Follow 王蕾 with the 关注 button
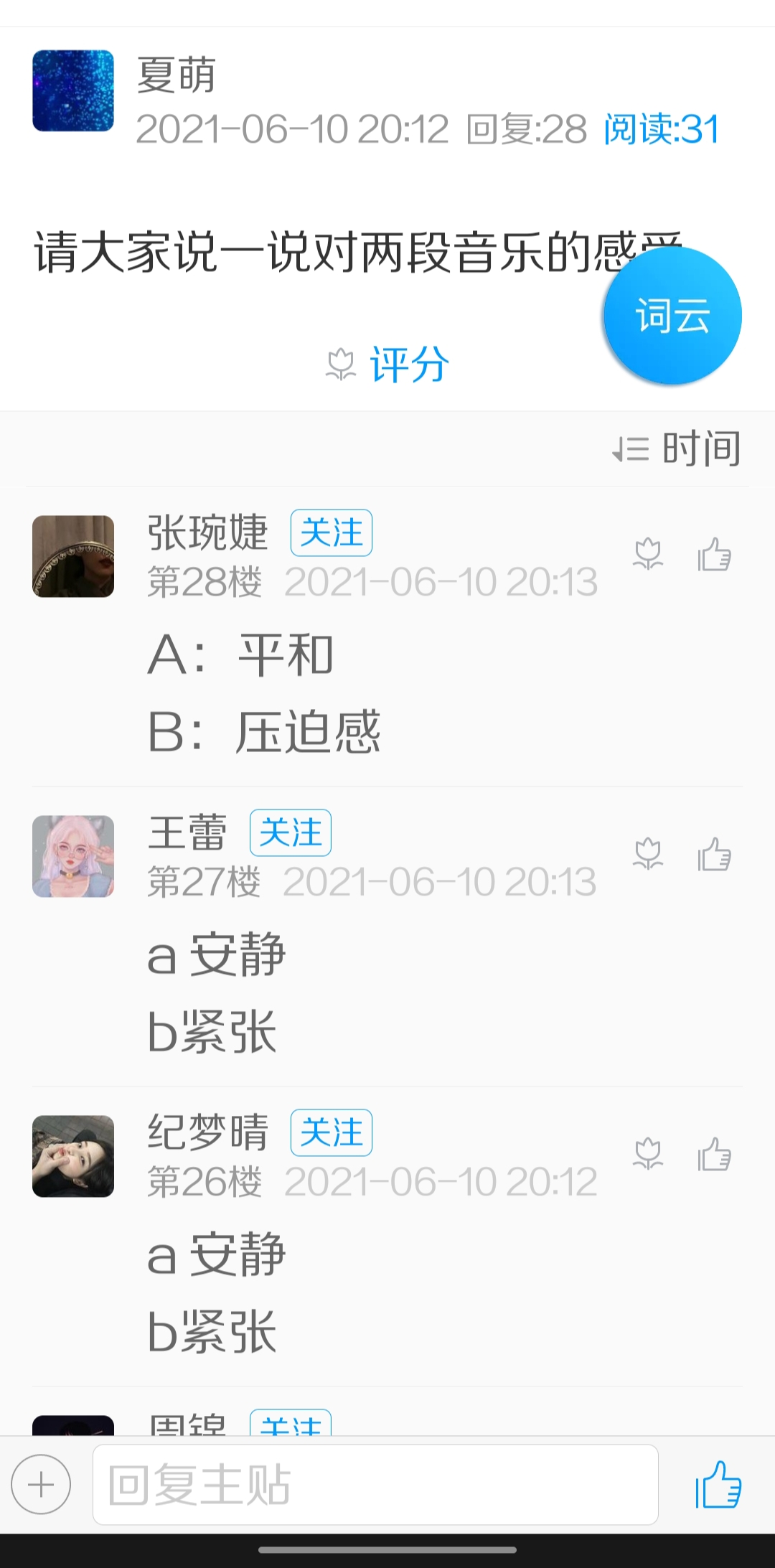This screenshot has width=775, height=1568. pos(290,833)
